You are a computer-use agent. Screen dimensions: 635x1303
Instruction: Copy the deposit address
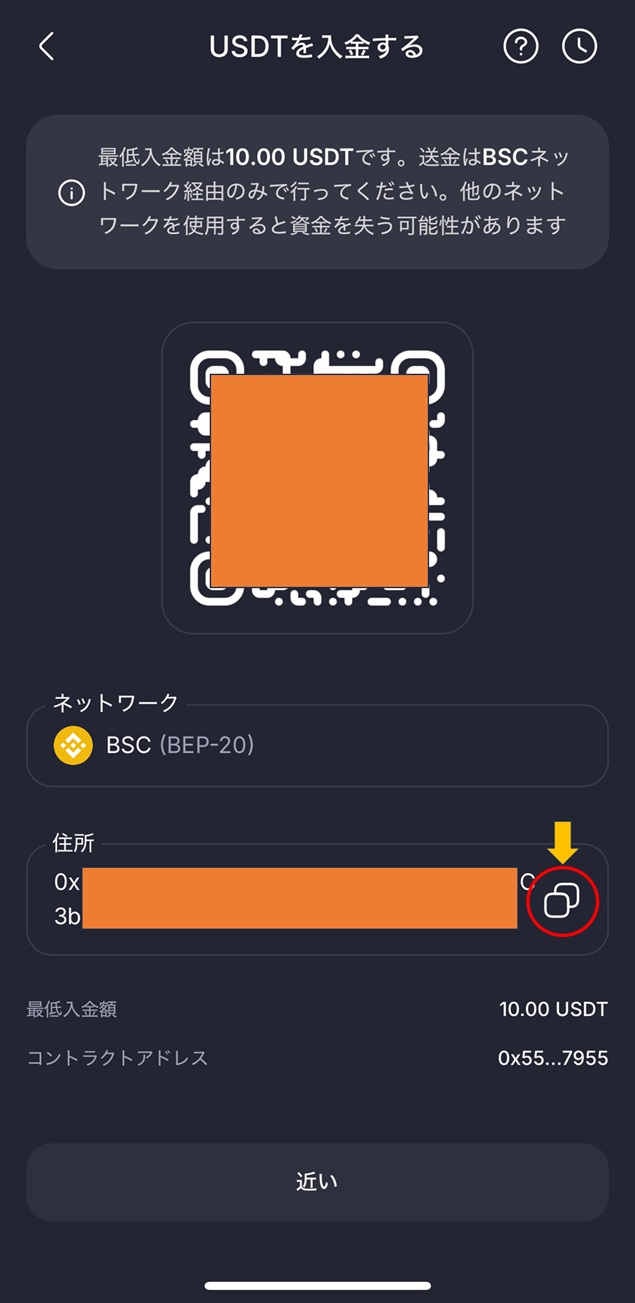(x=562, y=902)
